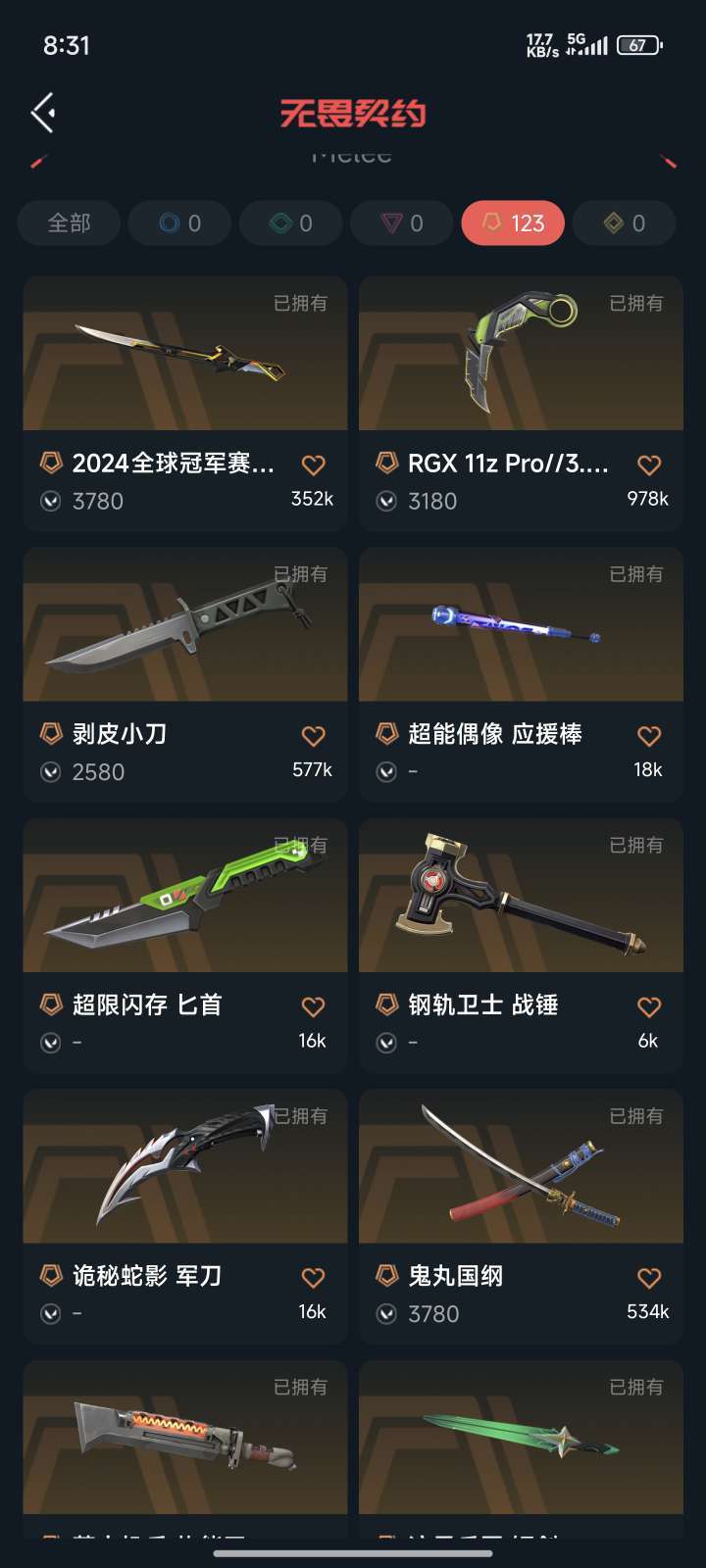This screenshot has height=1568, width=706.
Task: Tap the heart on 超能偶像 应援棒
Action: (648, 736)
